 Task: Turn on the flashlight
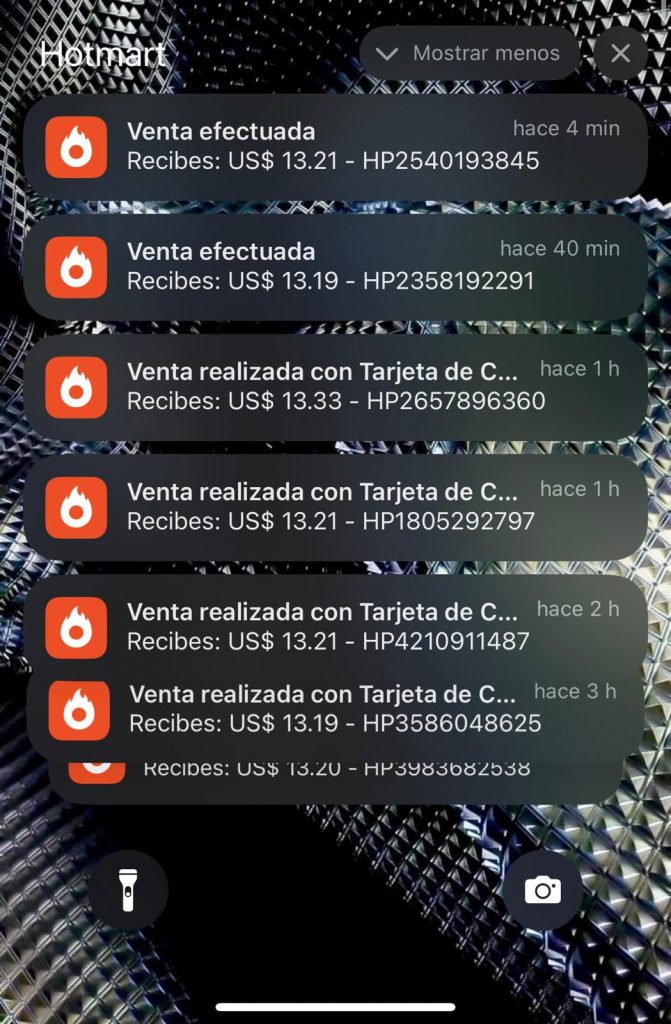(x=128, y=890)
